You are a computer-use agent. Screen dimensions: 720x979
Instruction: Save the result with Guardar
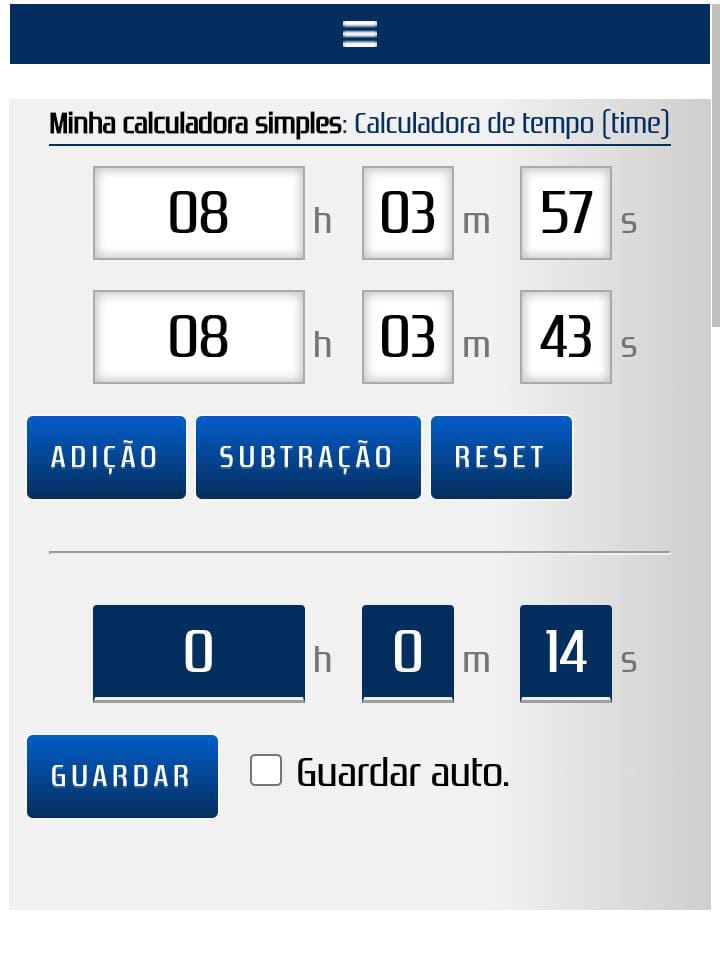pyautogui.click(x=122, y=776)
